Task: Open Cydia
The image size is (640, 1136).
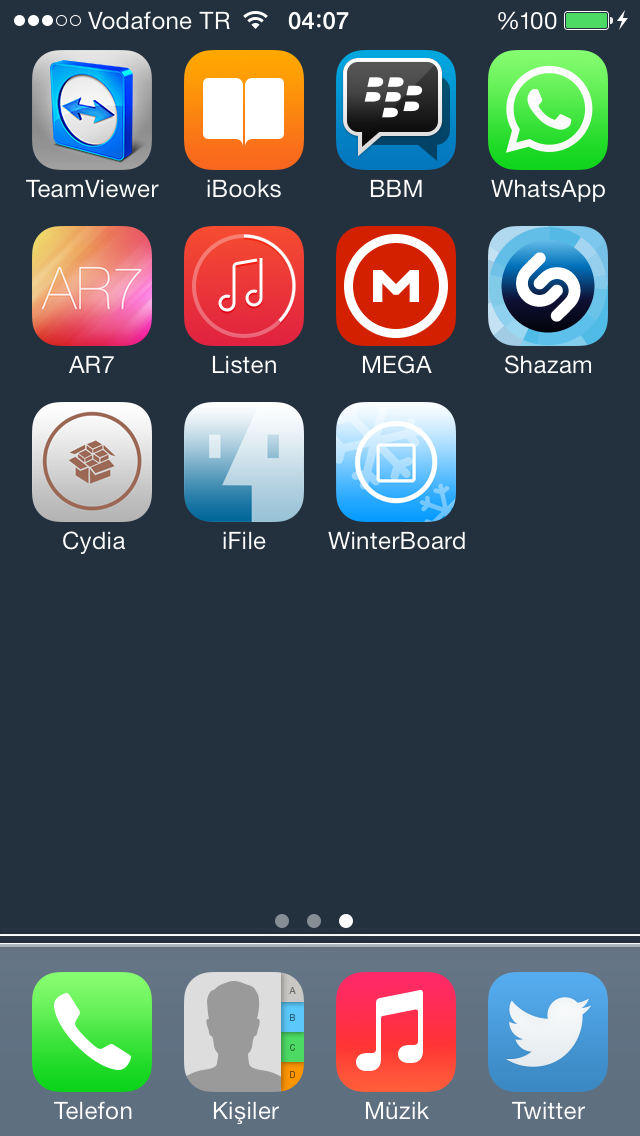Action: 92,462
